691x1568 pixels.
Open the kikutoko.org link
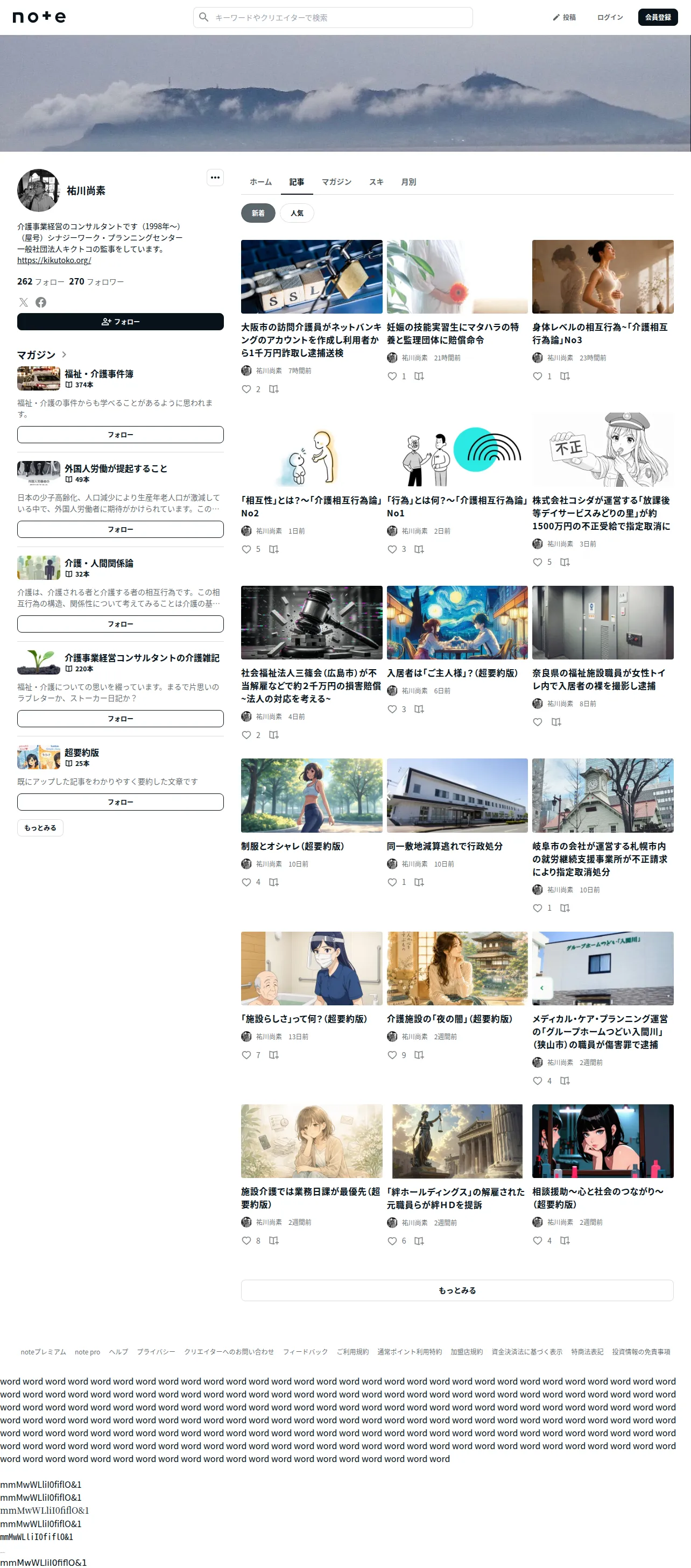[x=54, y=260]
